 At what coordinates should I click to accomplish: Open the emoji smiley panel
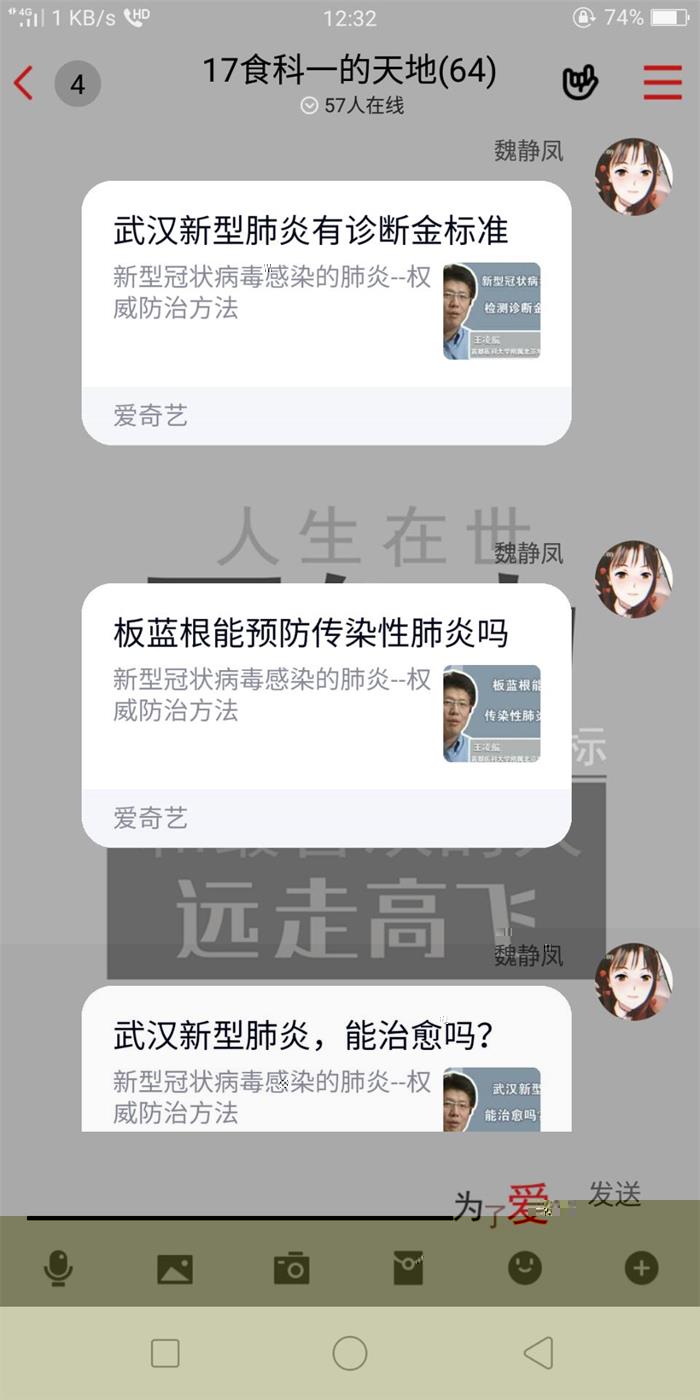pos(524,1269)
